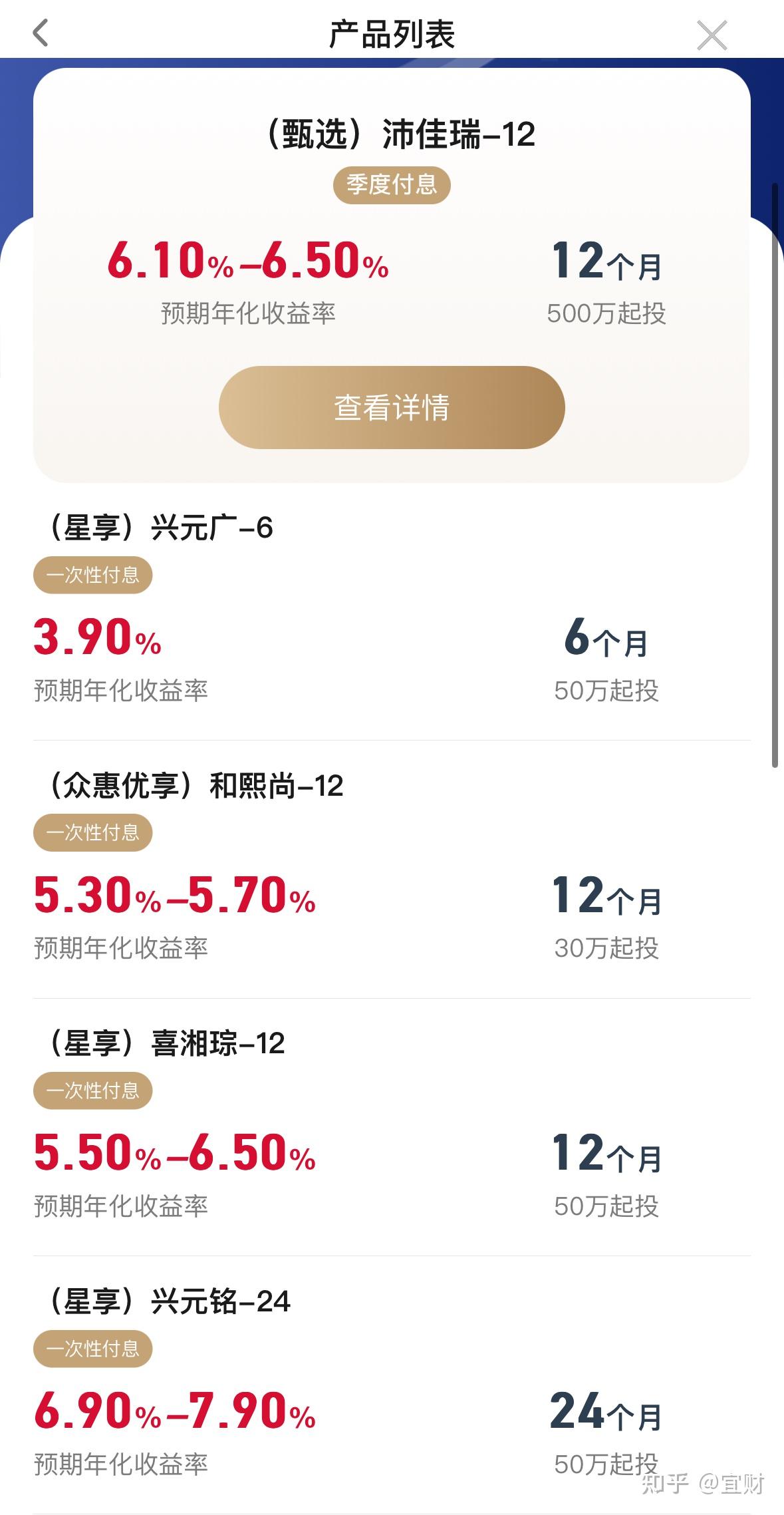
Task: Tap the 一次性付息 tag under 兴元广-6
Action: [92, 576]
